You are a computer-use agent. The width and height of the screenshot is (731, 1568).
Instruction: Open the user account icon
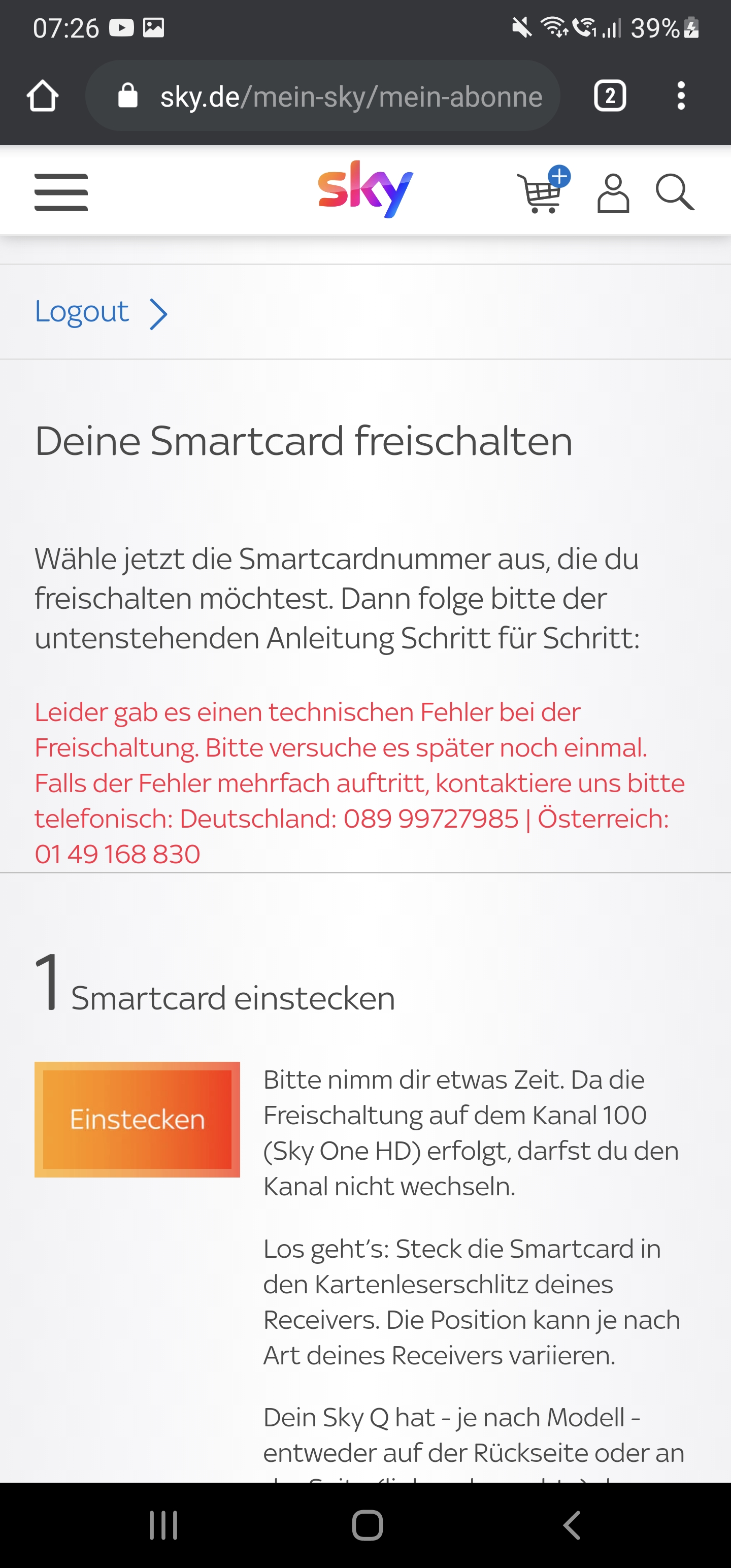[612, 193]
